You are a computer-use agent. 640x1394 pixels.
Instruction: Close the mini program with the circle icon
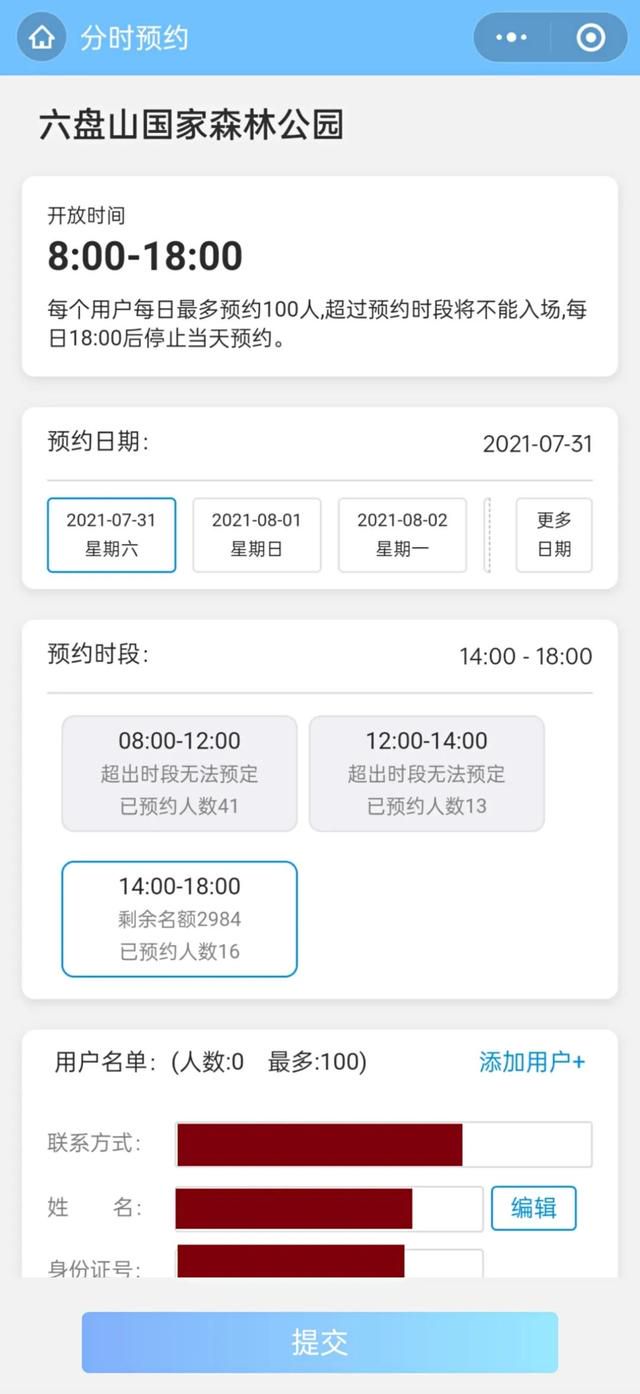pyautogui.click(x=591, y=38)
